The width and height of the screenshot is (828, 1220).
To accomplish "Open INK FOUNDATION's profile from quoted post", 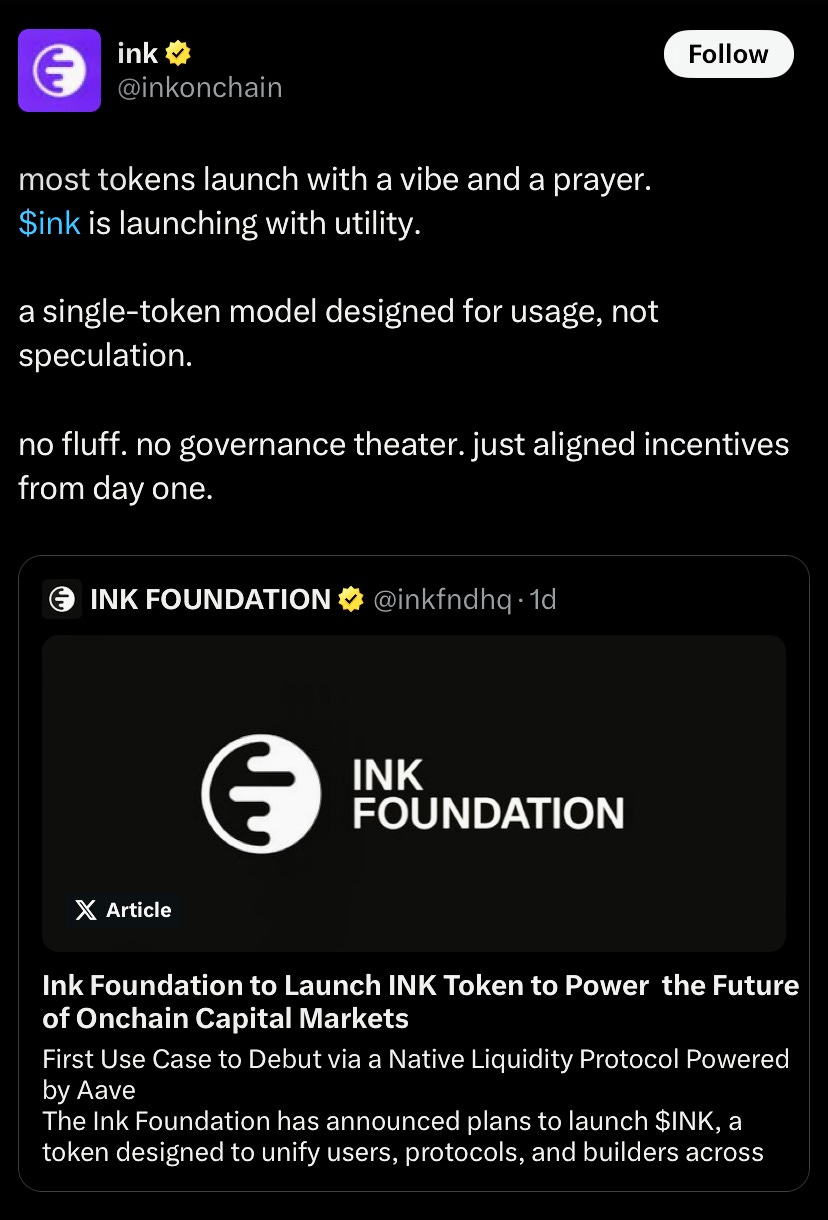I will coord(210,599).
